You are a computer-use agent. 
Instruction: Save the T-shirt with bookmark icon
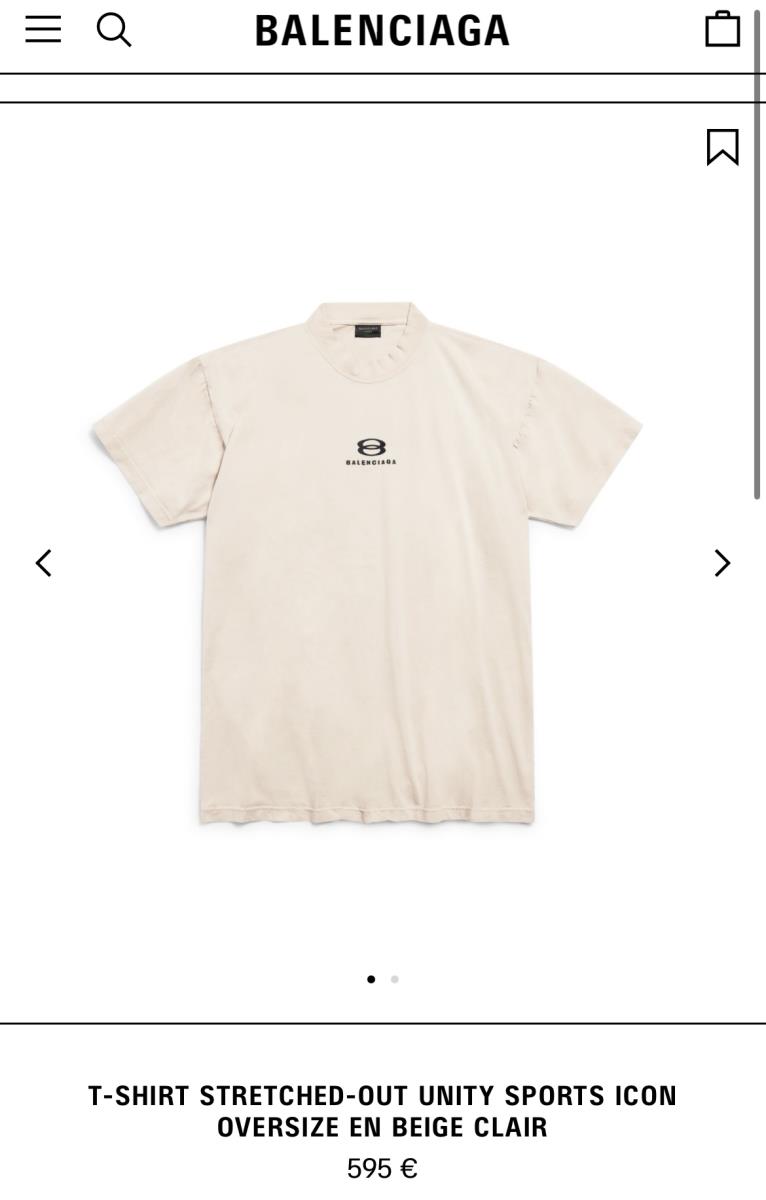722,147
